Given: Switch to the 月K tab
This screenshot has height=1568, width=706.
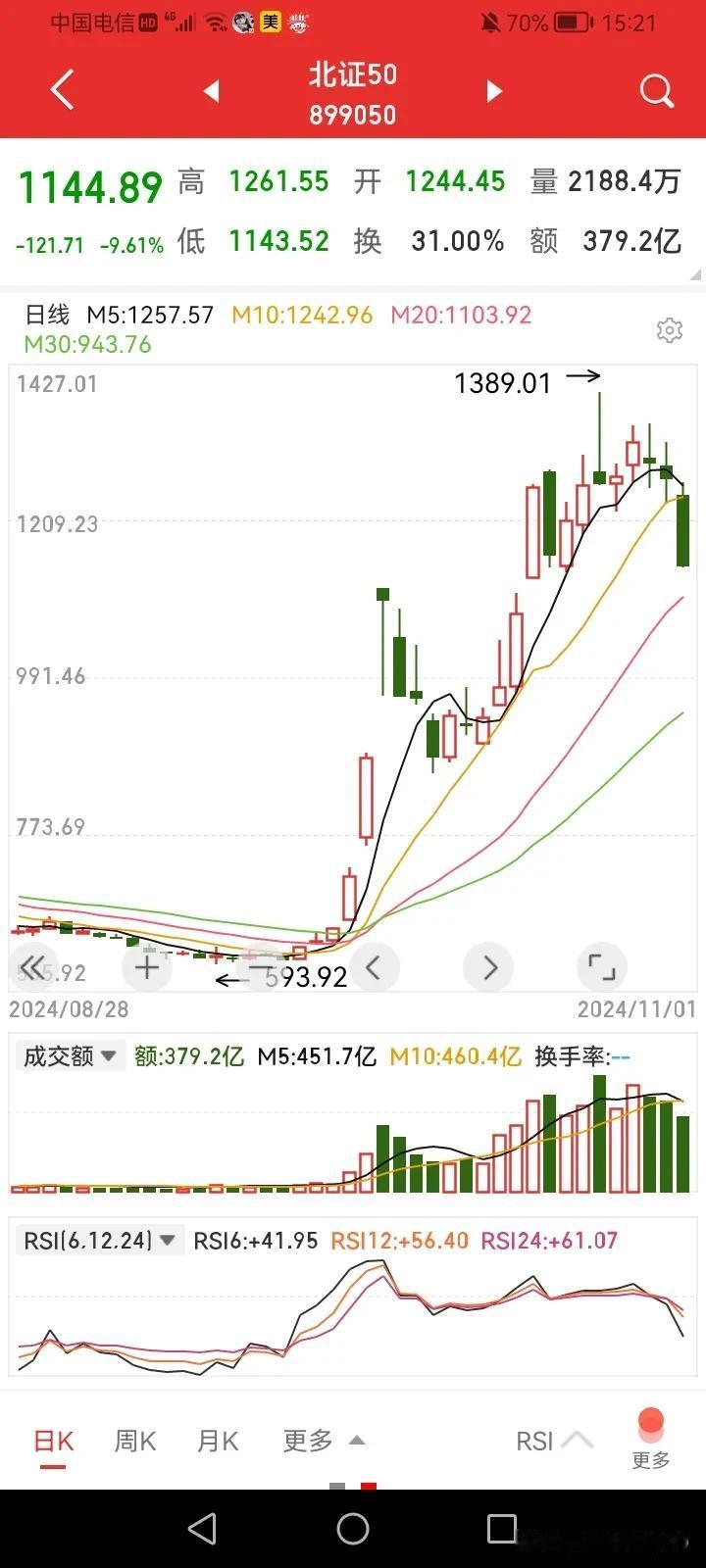Looking at the screenshot, I should (x=218, y=1442).
